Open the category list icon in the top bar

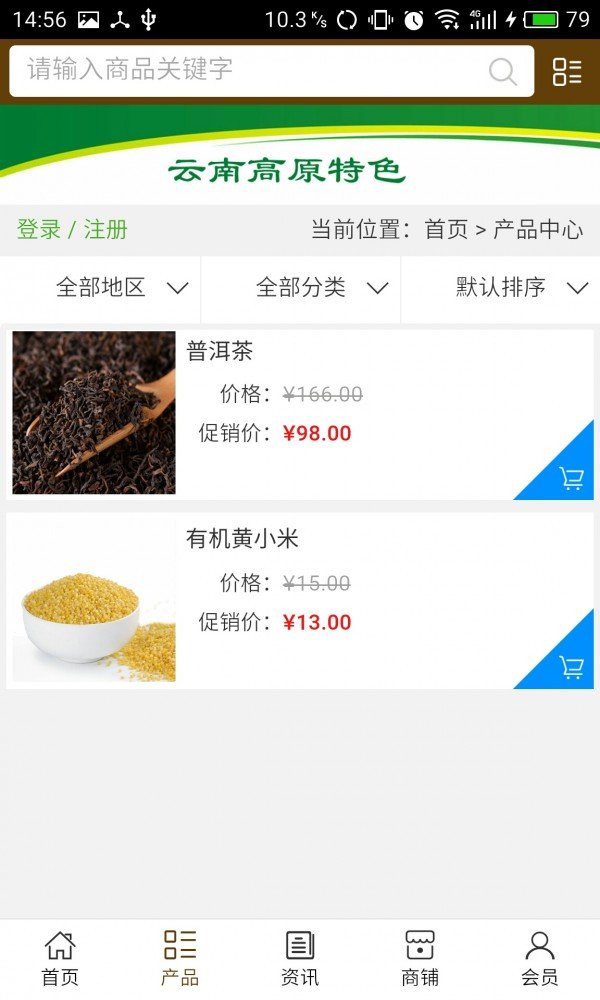tap(567, 71)
